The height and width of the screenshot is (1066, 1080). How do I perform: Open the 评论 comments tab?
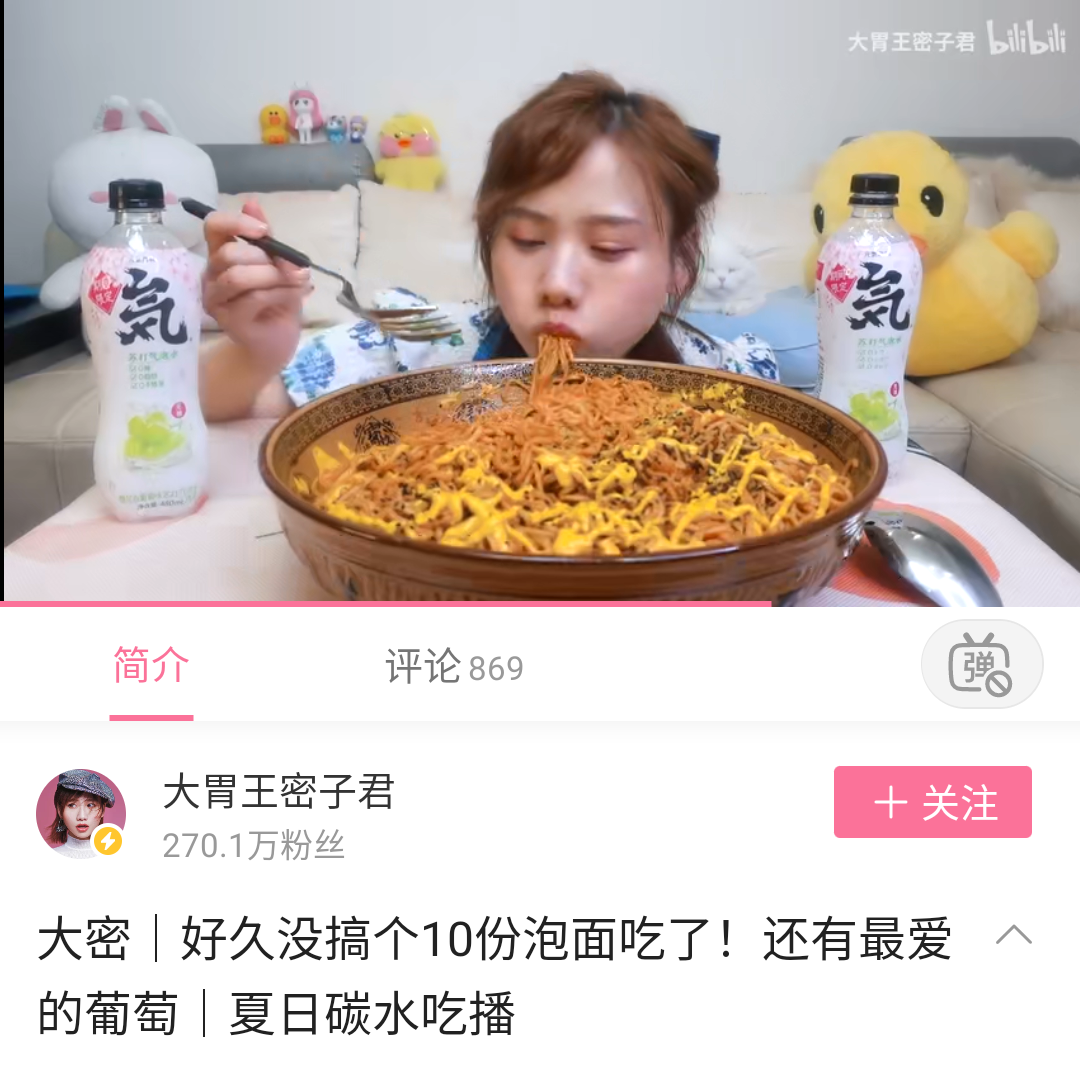pos(454,667)
